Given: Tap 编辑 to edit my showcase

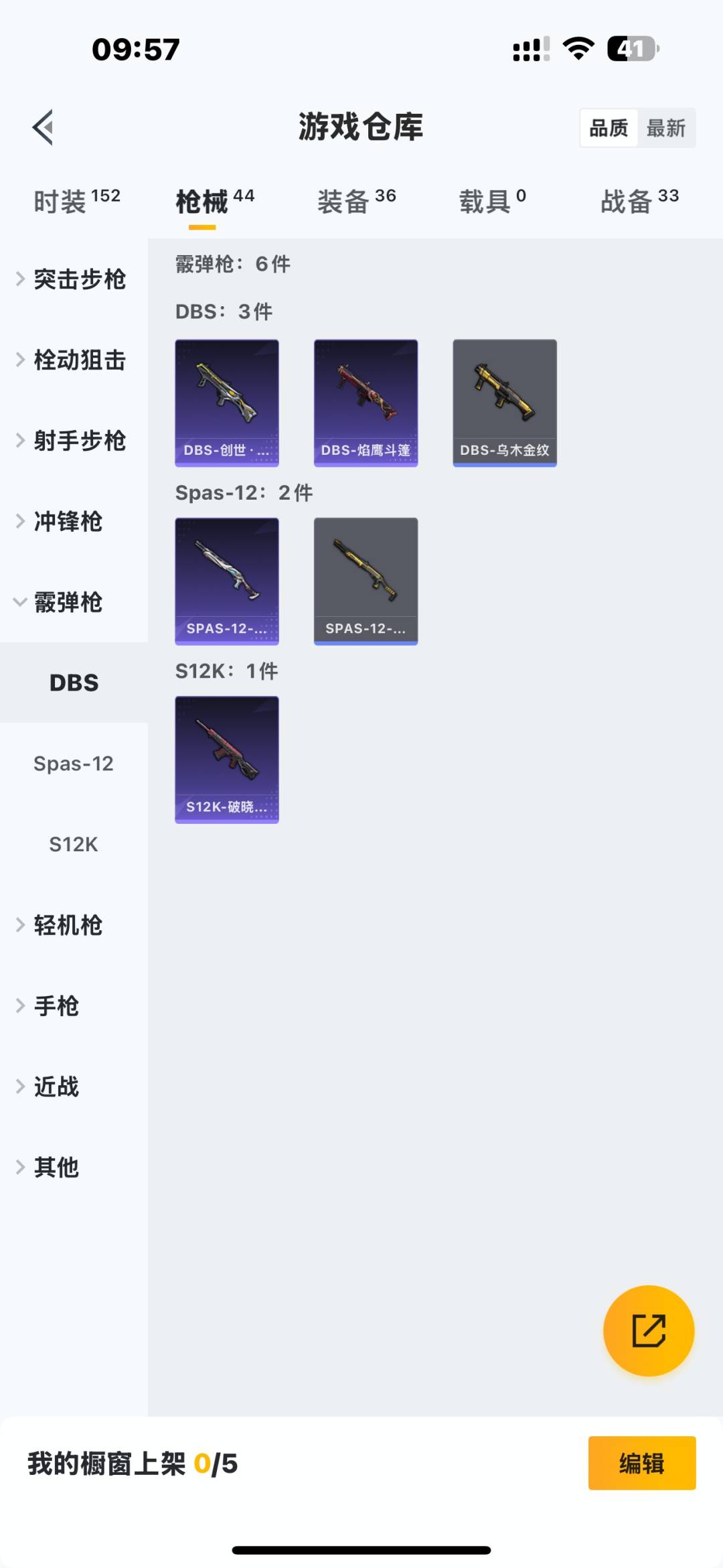Looking at the screenshot, I should coord(641,1463).
